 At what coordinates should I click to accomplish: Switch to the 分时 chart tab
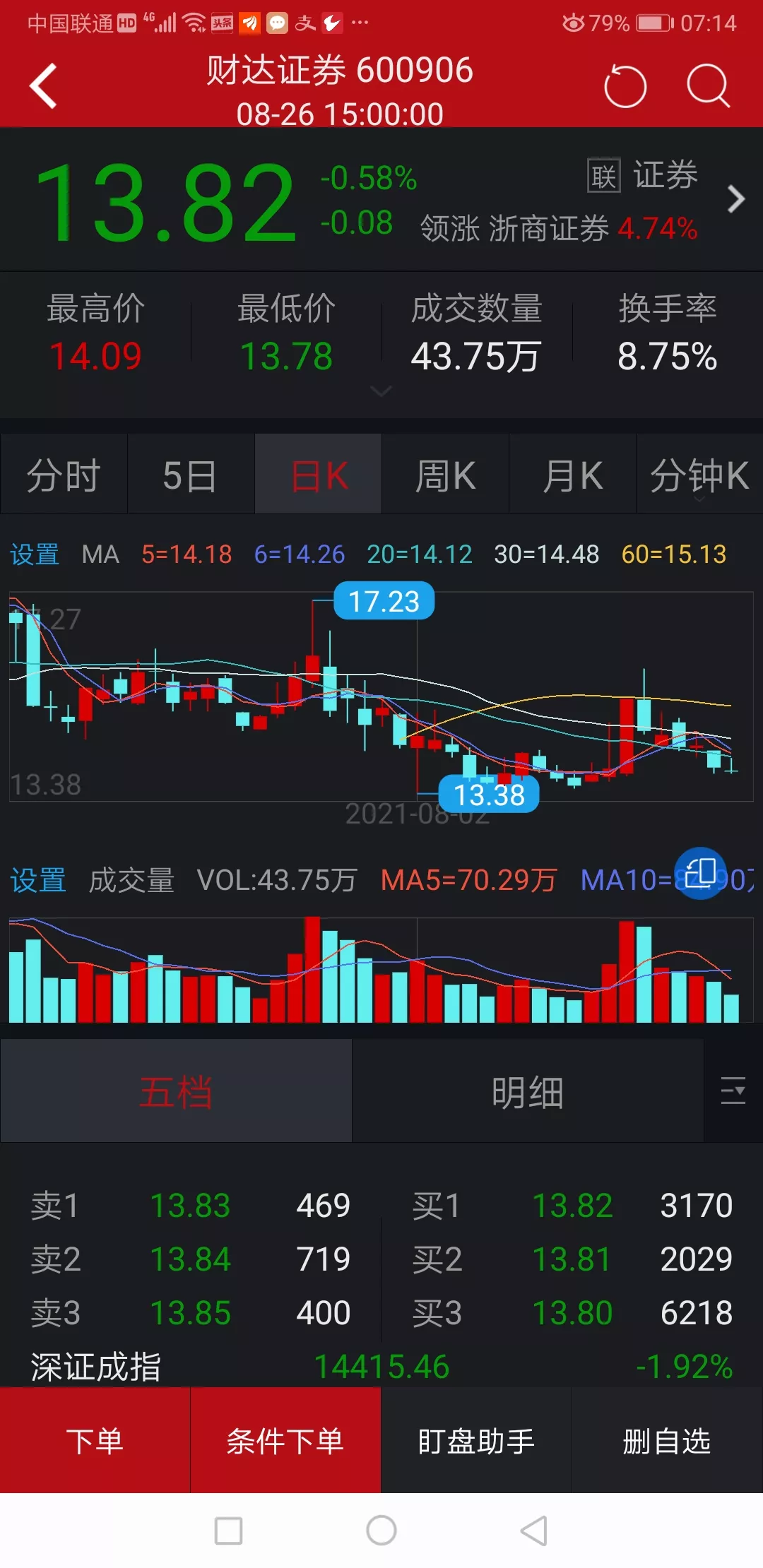64,475
